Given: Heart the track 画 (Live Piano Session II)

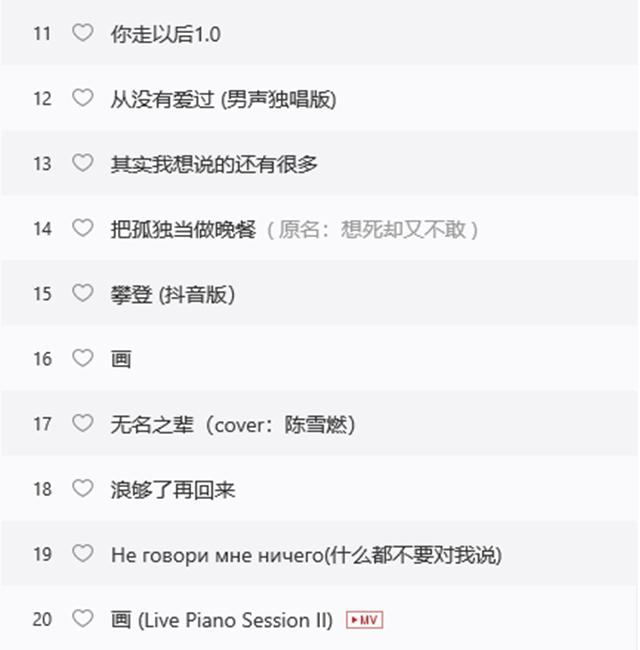Looking at the screenshot, I should point(83,619).
